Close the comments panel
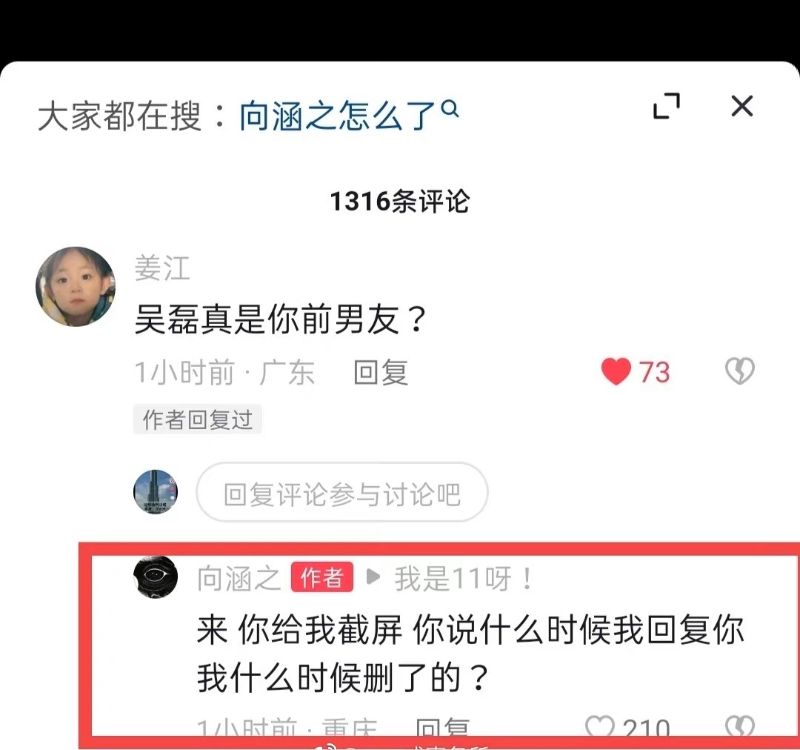Viewport: 800px width, 750px height. 741,106
